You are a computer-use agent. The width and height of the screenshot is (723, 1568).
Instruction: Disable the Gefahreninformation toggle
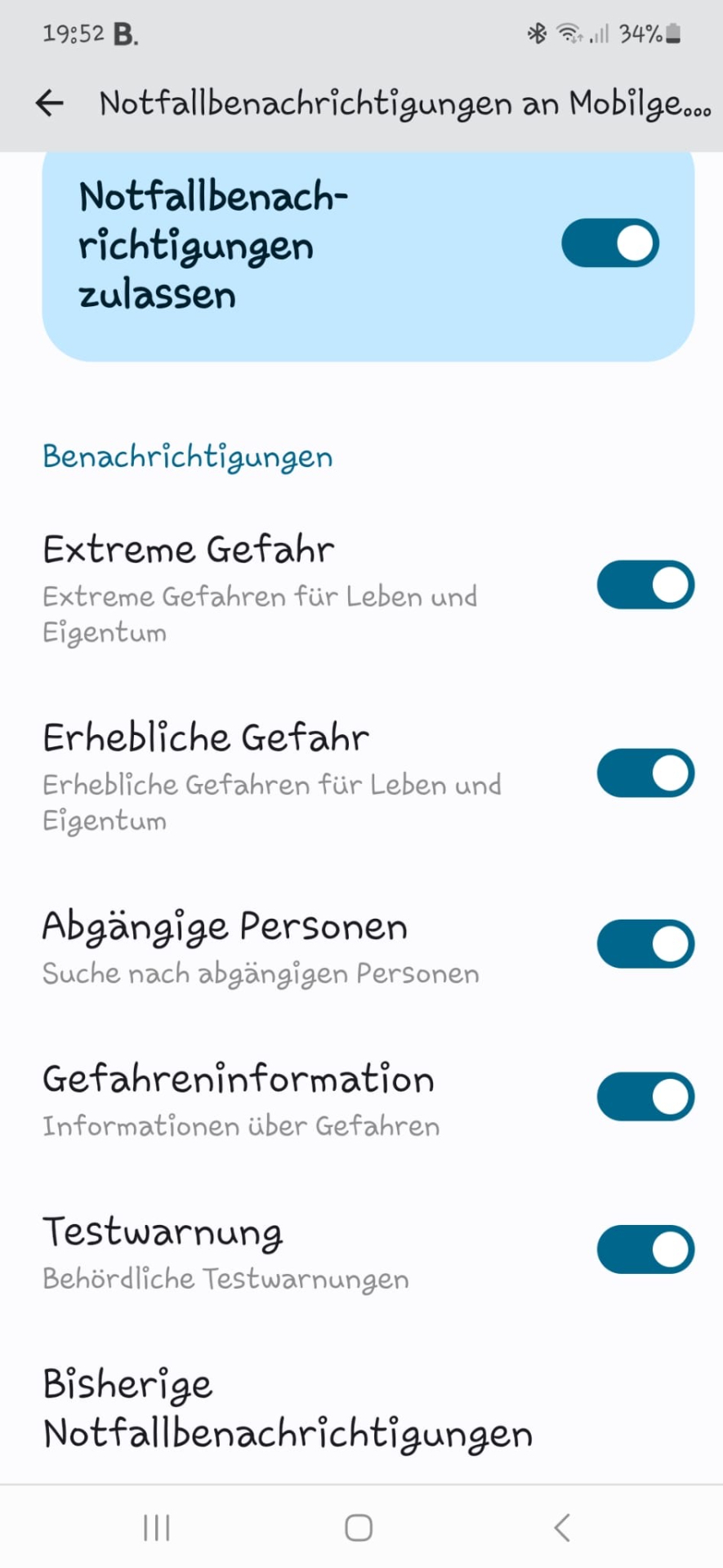645,1097
